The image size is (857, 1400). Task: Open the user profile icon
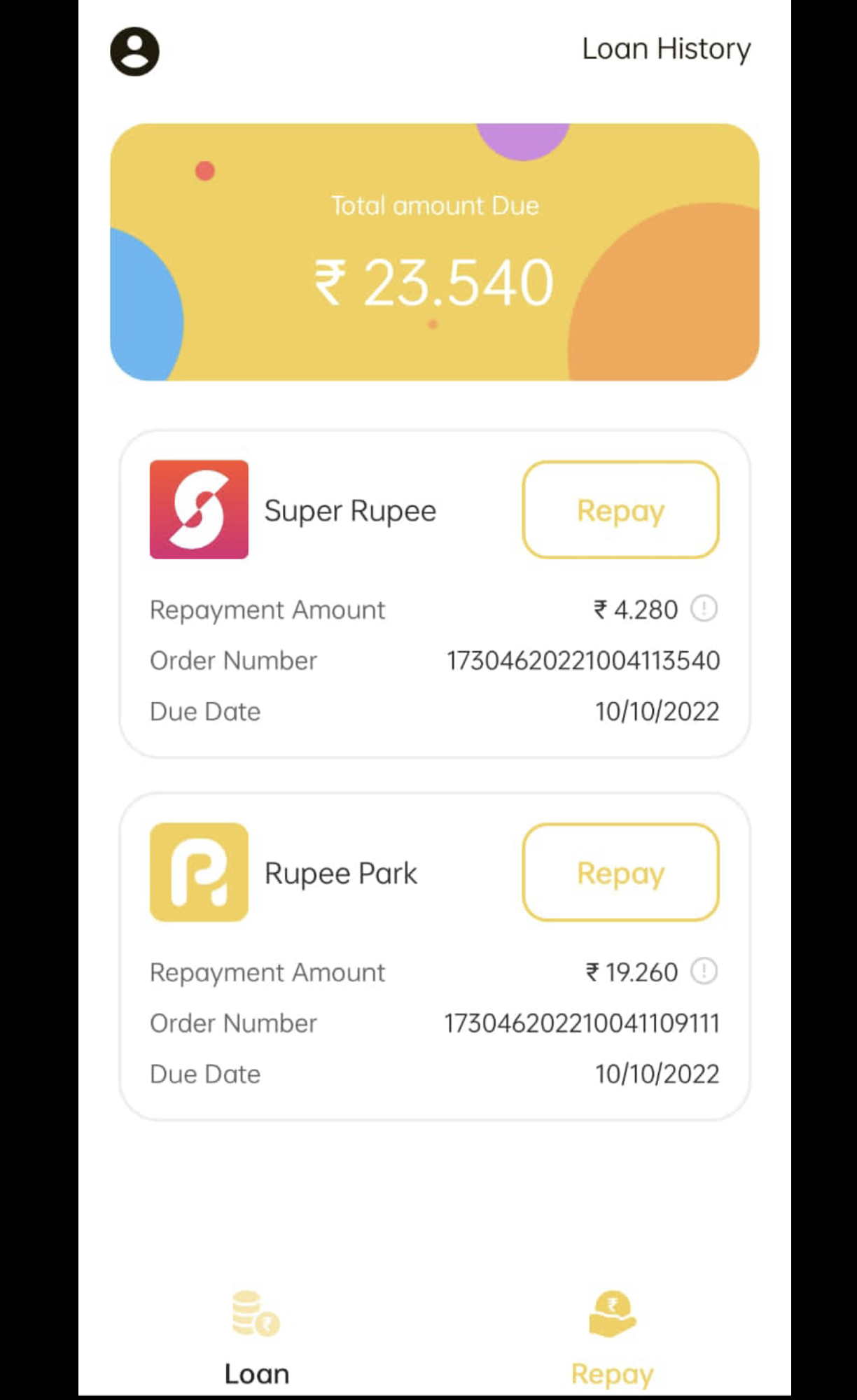(134, 51)
